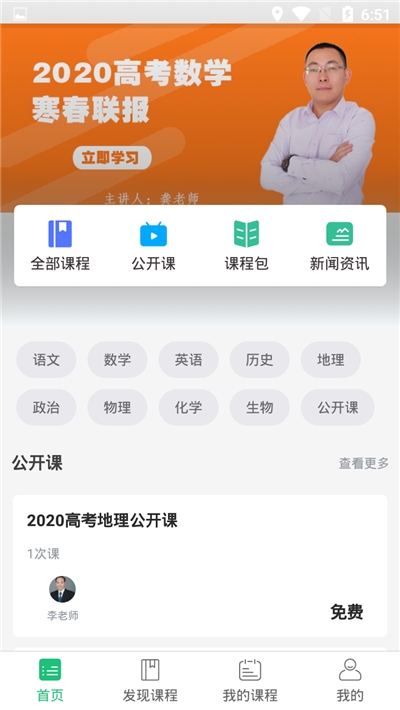Screen dimensions: 400x710
Task: Select the 地理 subject chip
Action: coord(331,360)
